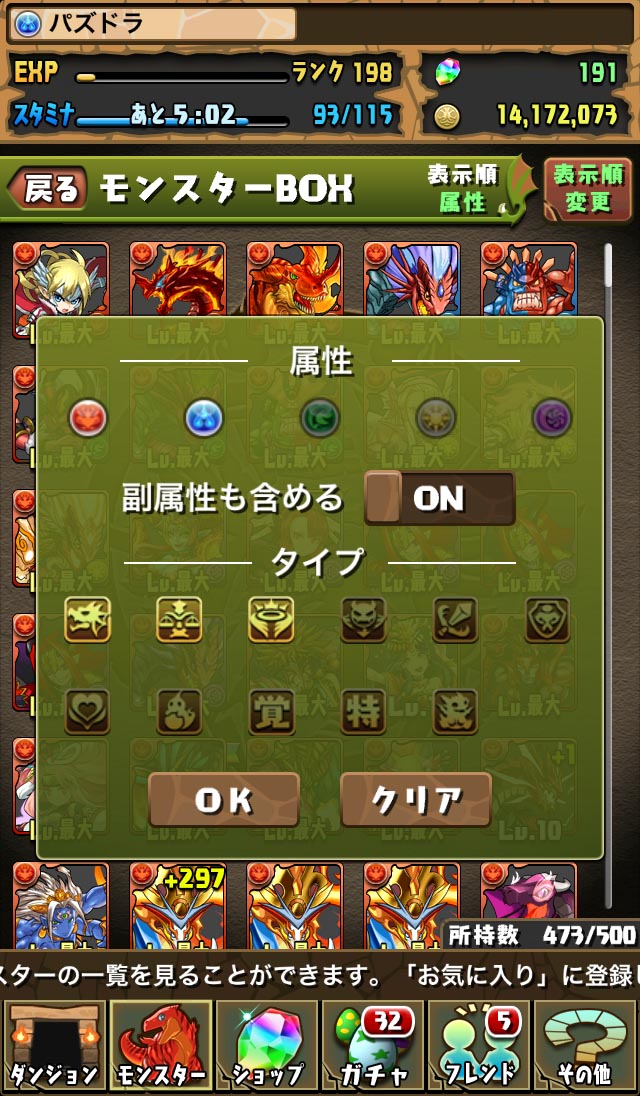640x1096 pixels.
Task: Toggle the dragon type filter
Action: (88, 620)
